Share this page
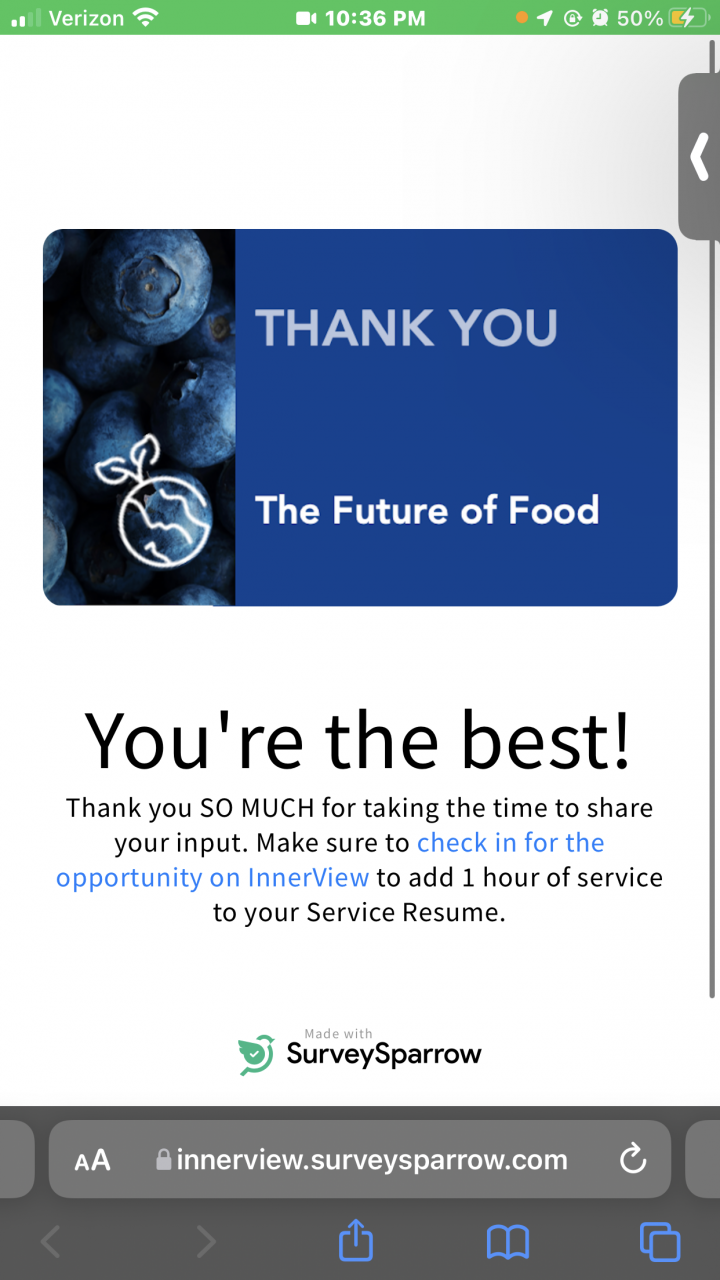720x1280 pixels. coord(356,1242)
